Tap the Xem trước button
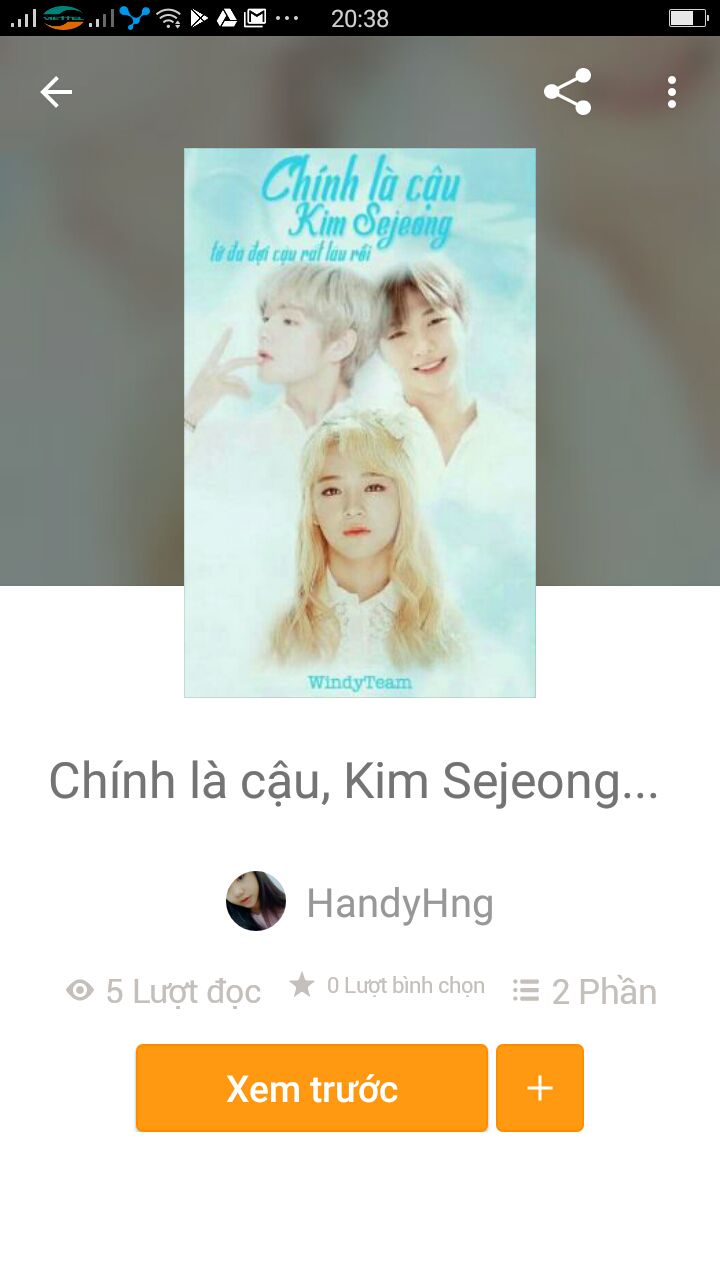 [312, 1088]
